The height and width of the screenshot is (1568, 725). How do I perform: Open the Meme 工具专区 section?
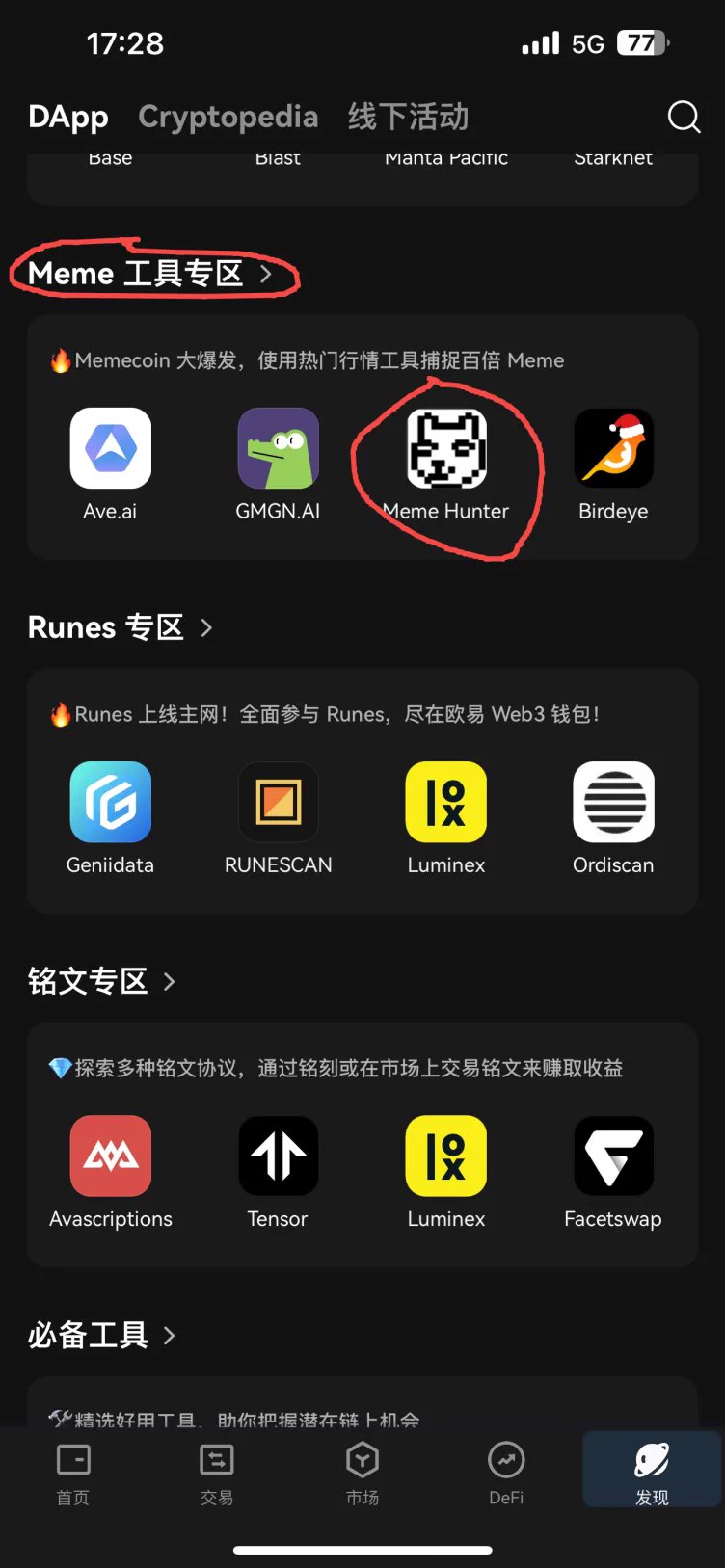[x=150, y=274]
